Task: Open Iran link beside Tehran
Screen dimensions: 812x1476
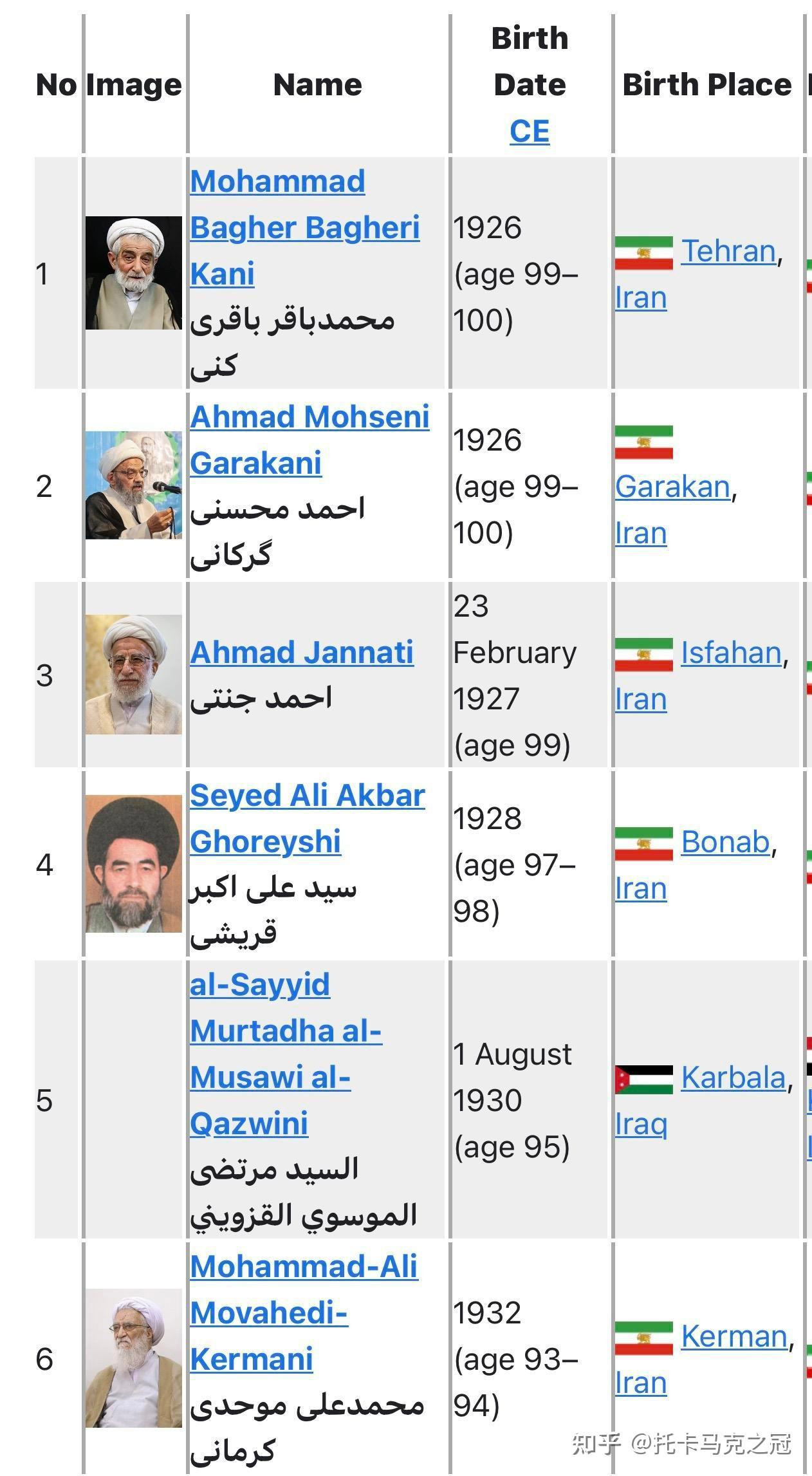Action: tap(641, 297)
